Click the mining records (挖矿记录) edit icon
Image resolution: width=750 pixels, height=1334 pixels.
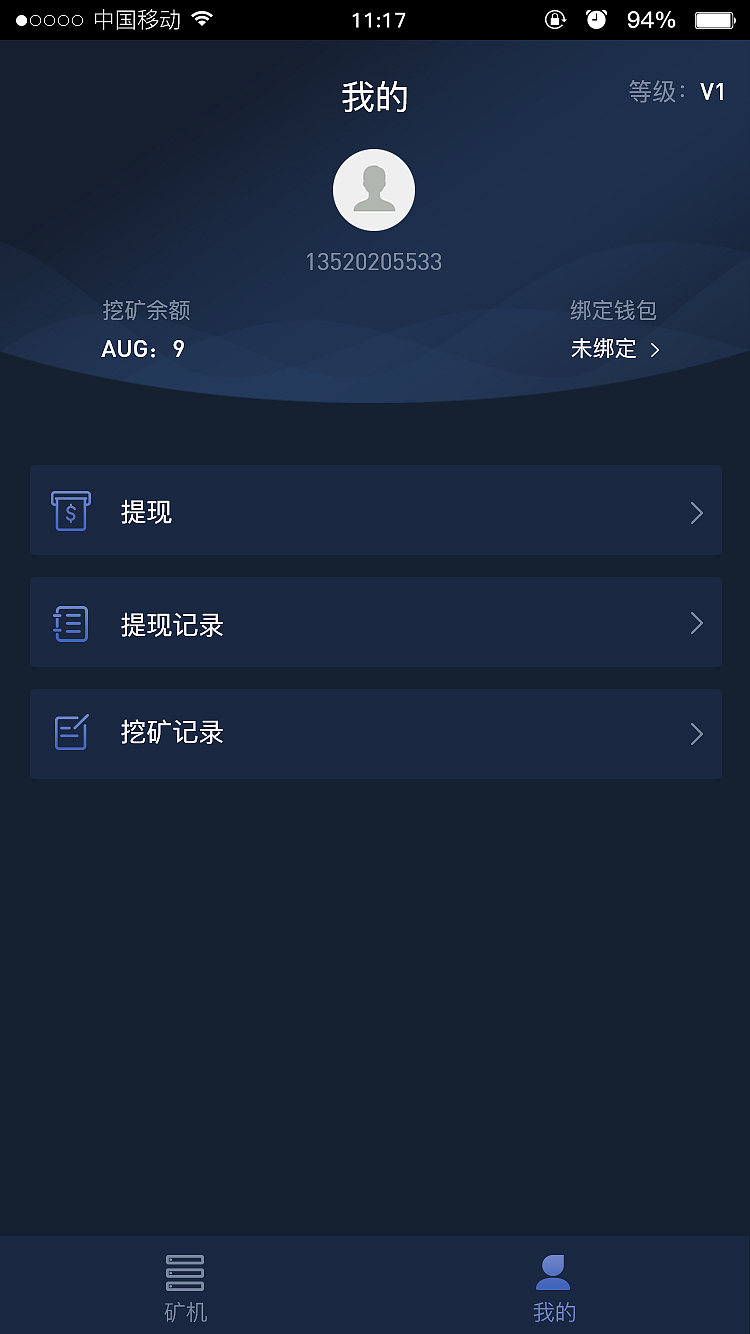pyautogui.click(x=70, y=733)
